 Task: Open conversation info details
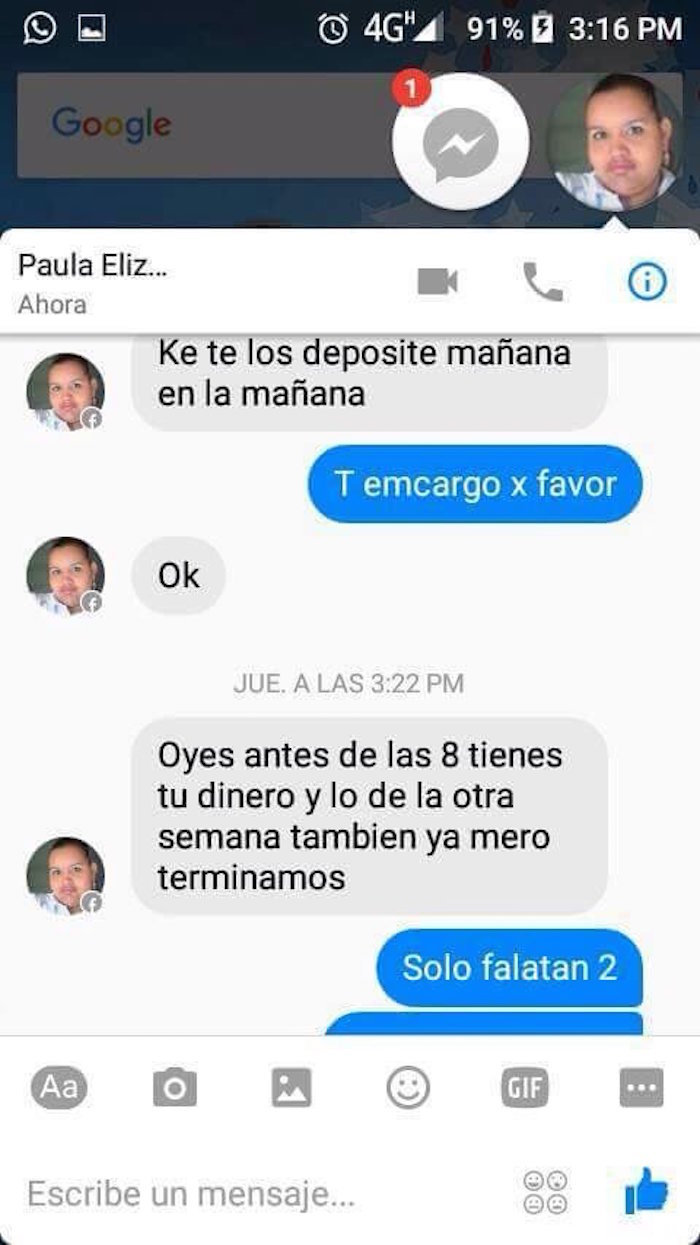click(x=647, y=283)
